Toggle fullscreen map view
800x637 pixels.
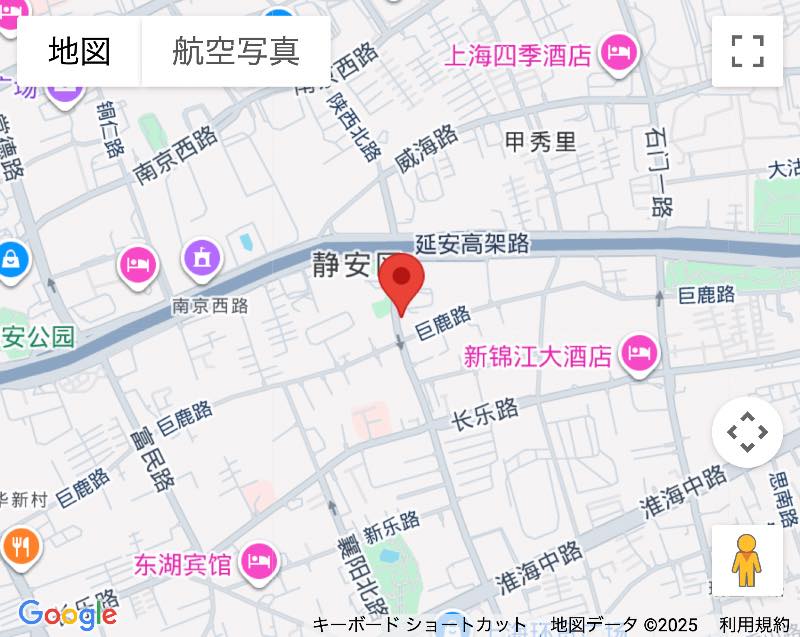point(747,51)
